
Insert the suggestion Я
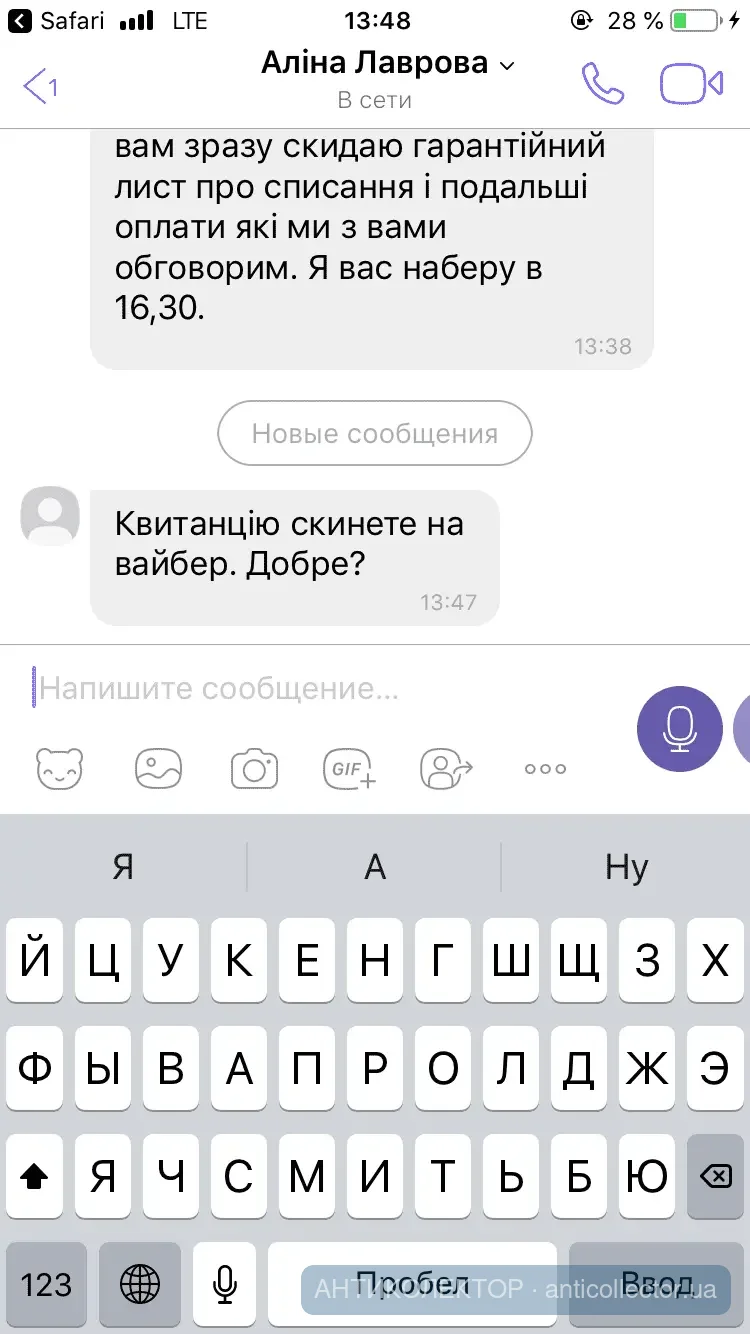(123, 866)
